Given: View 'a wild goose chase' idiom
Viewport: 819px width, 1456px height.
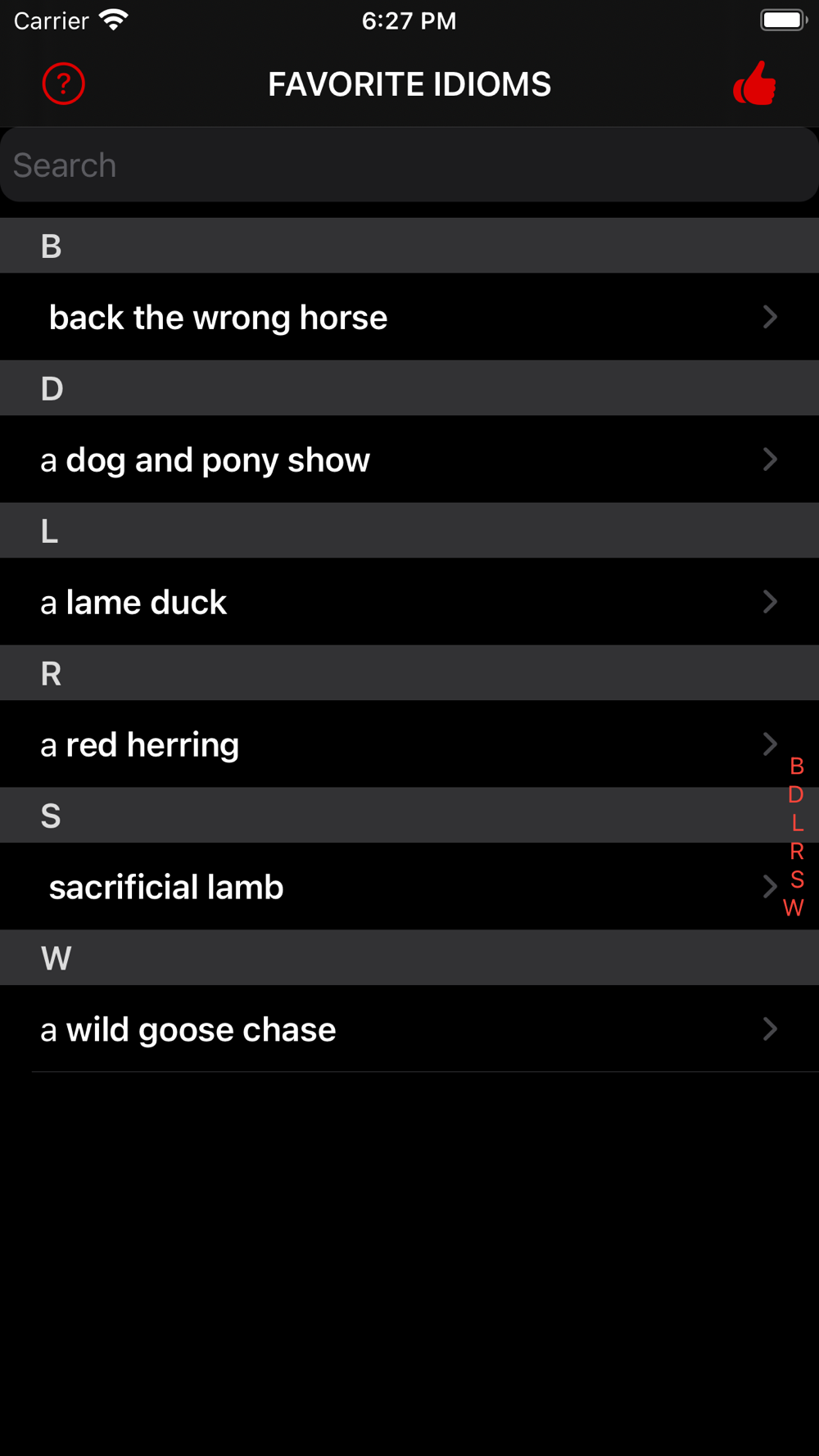Looking at the screenshot, I should pyautogui.click(x=393, y=1029).
